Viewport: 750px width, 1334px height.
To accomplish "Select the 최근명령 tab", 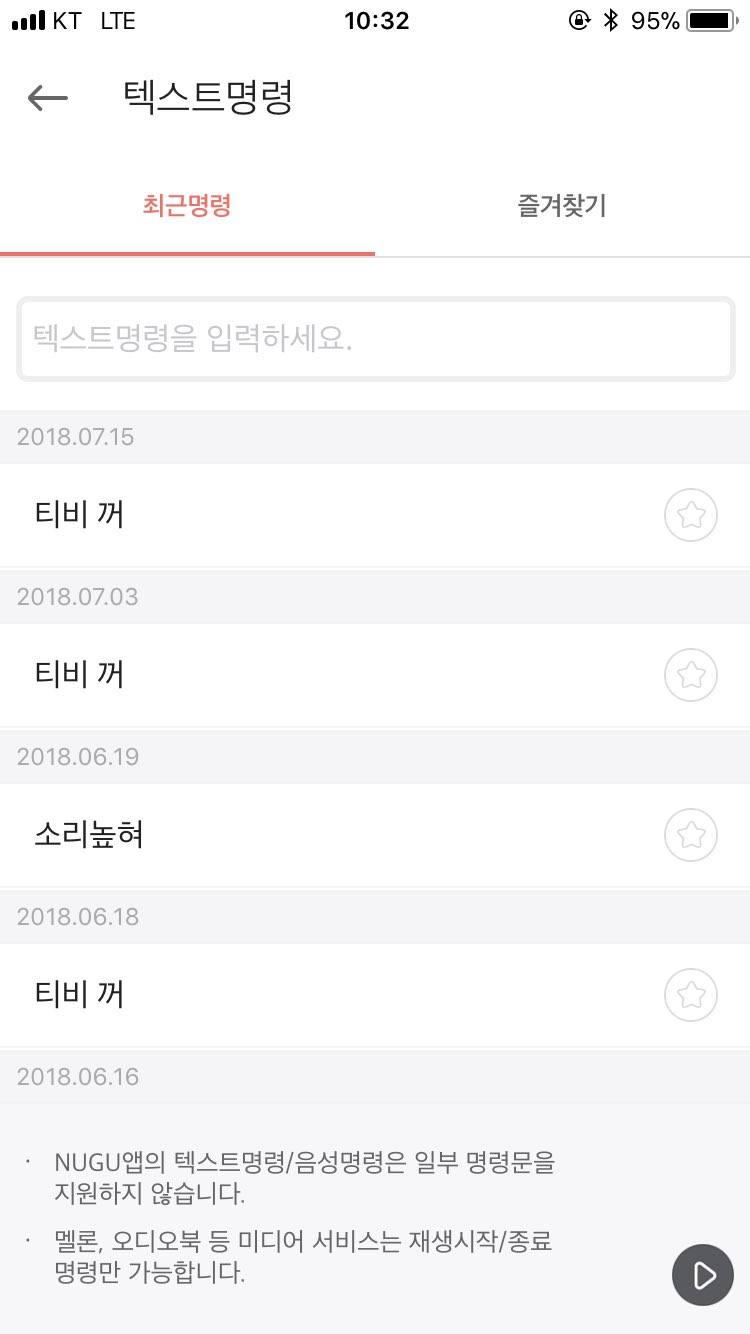I will (x=187, y=206).
